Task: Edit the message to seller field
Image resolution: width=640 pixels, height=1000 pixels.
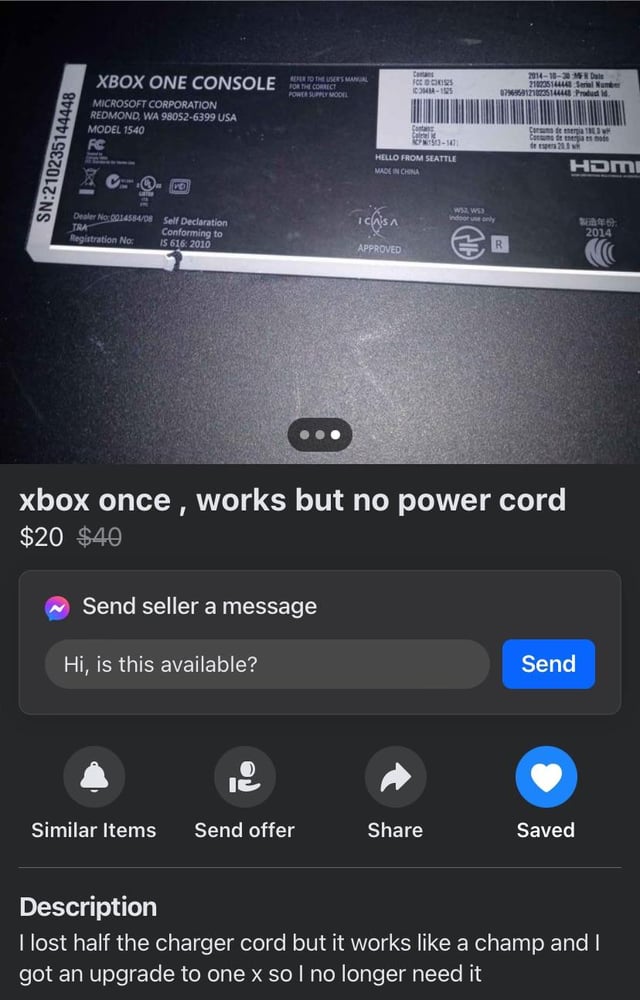Action: [266, 664]
